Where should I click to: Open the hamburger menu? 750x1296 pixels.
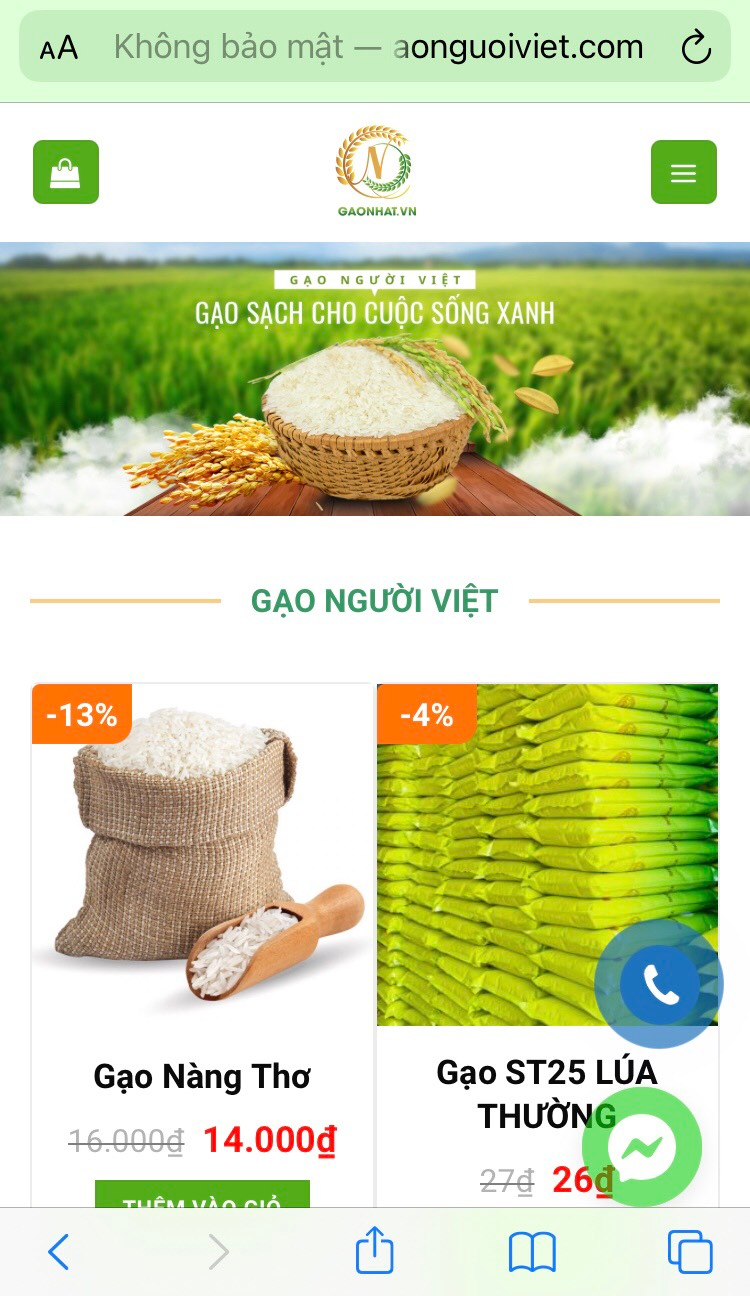683,172
